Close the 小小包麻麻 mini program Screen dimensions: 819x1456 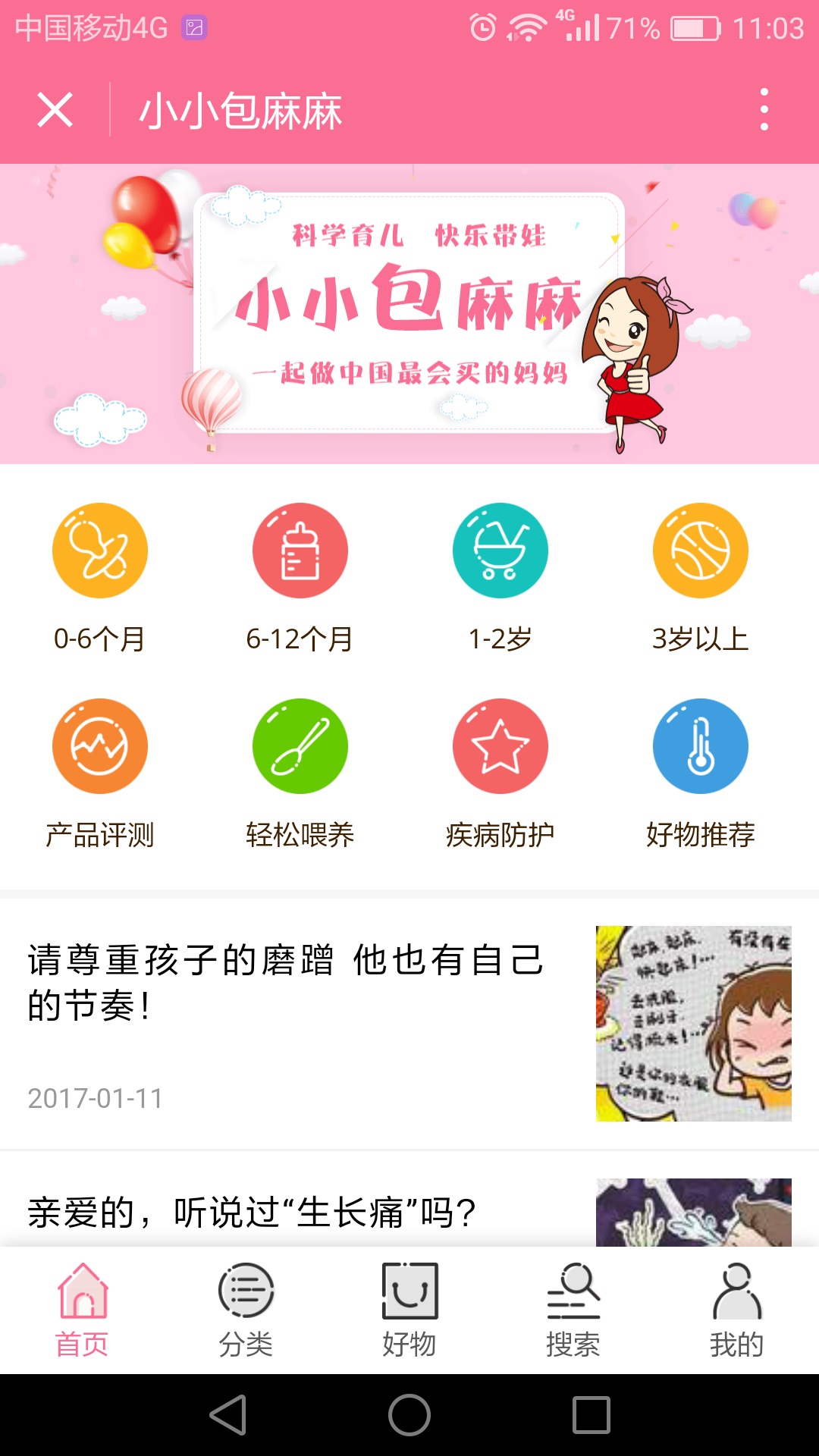55,110
